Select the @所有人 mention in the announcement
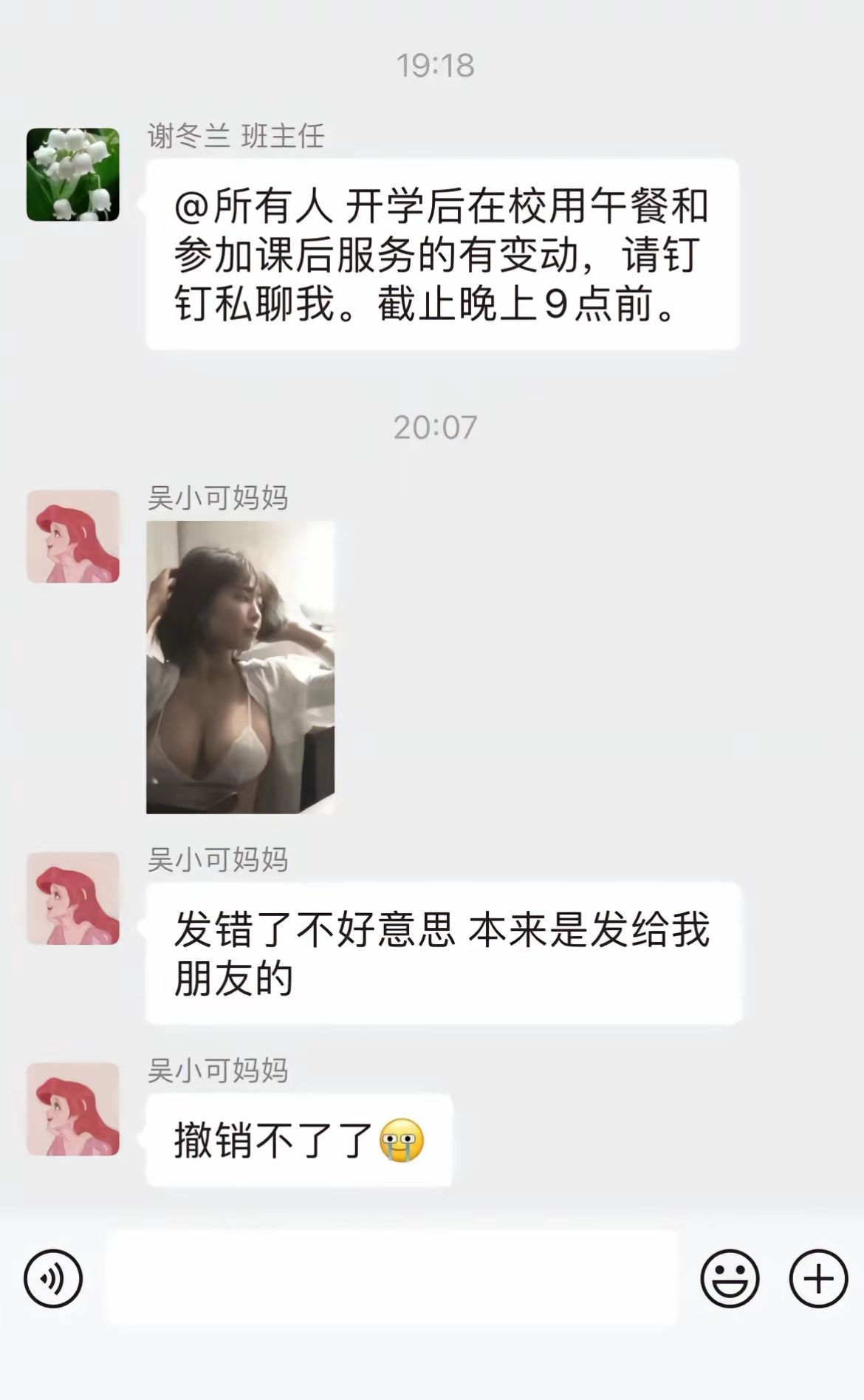The height and width of the screenshot is (1400, 864). click(x=250, y=207)
